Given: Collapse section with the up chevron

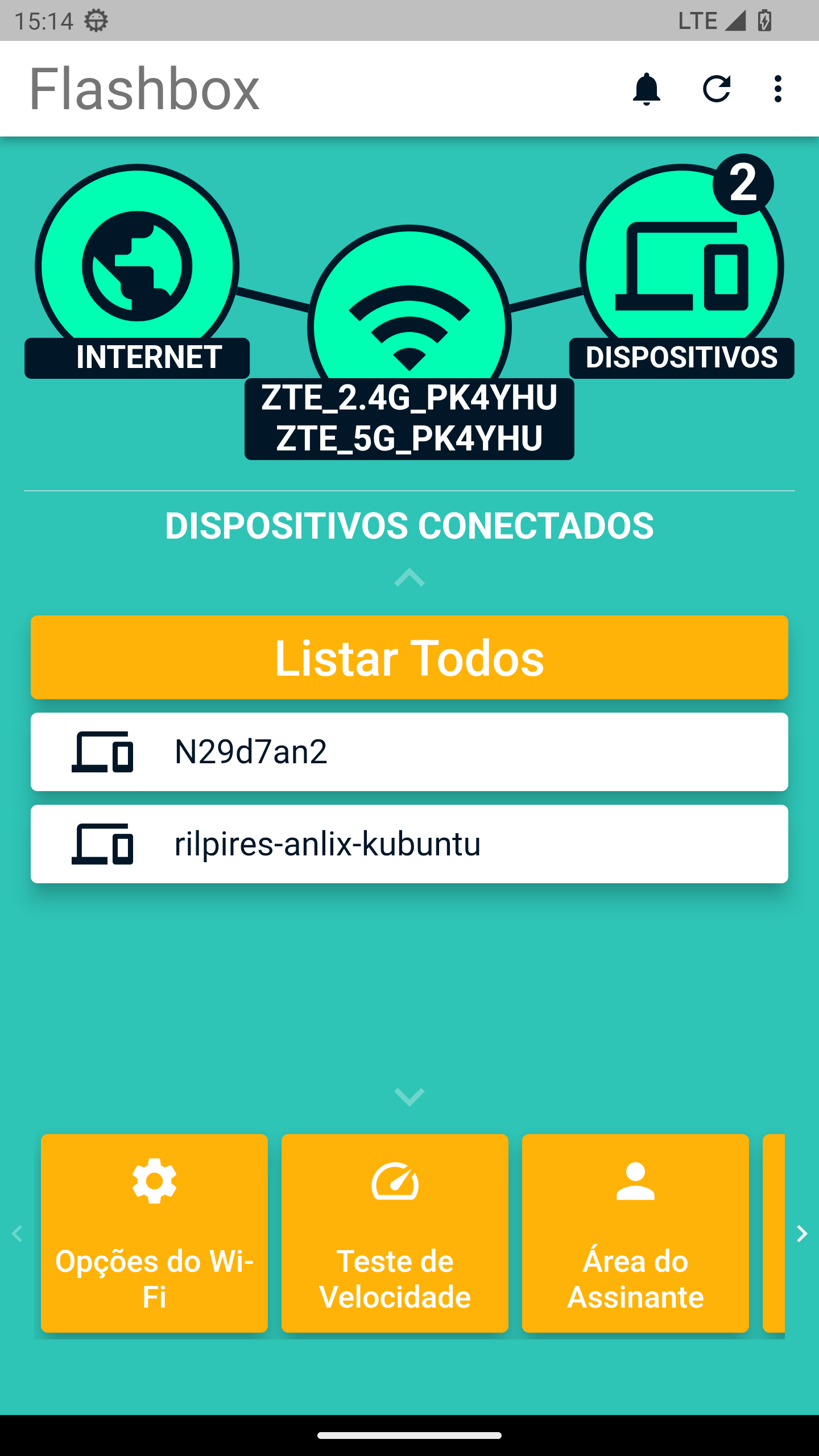Looking at the screenshot, I should click(x=409, y=577).
